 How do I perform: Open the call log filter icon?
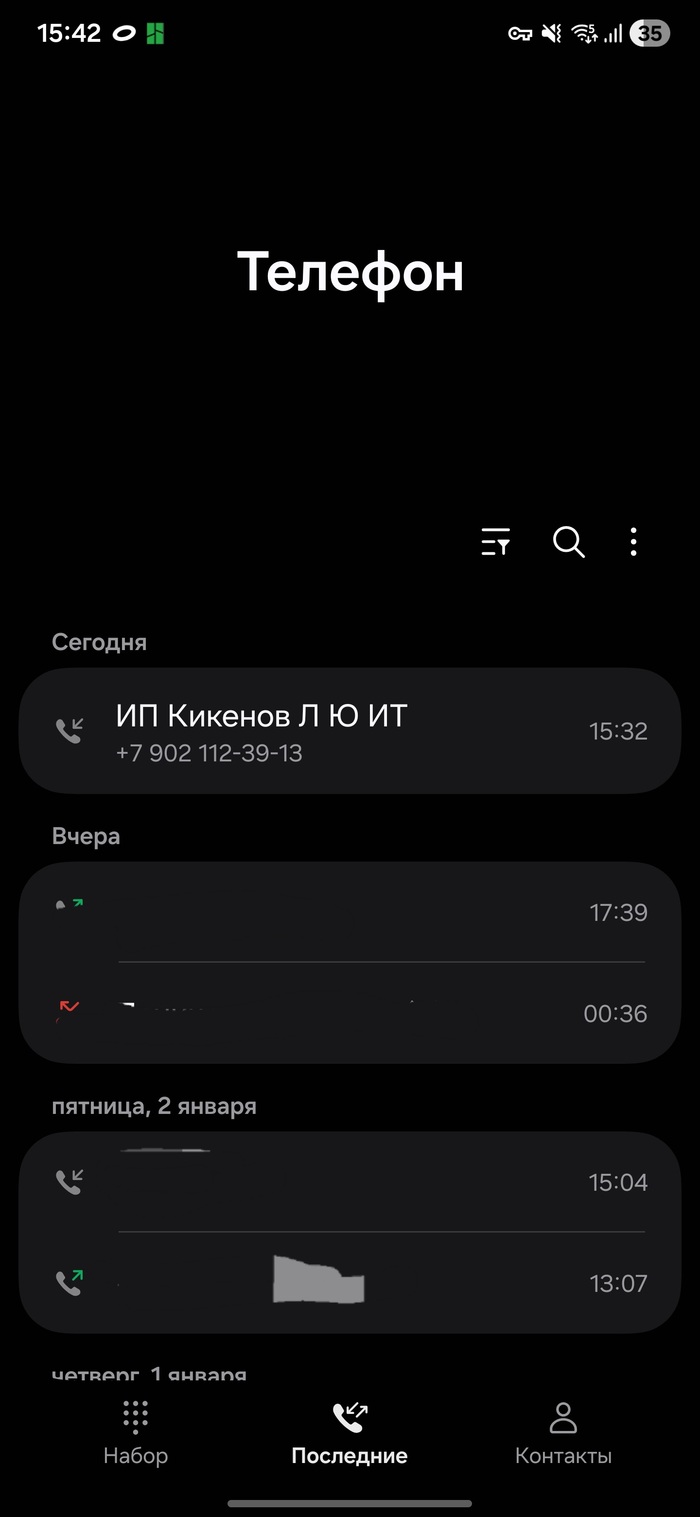coord(496,542)
